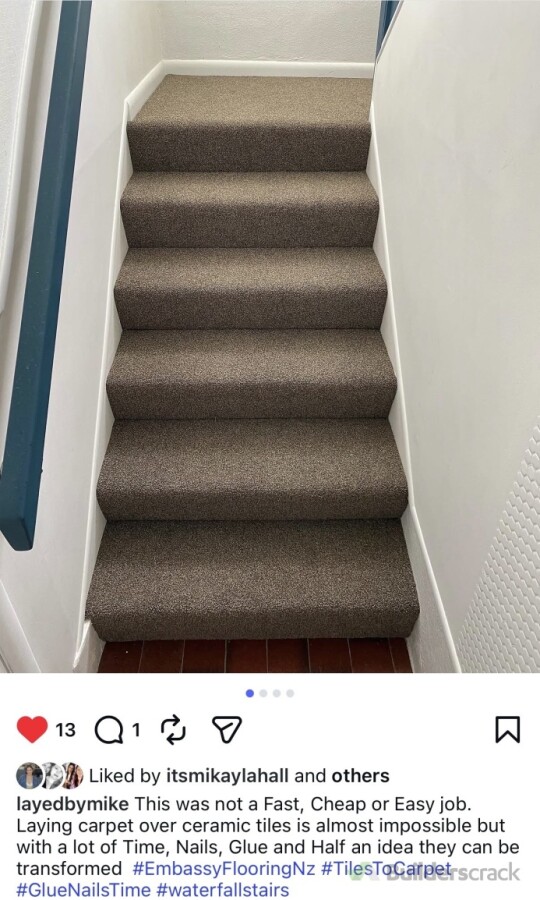Tap the staircase carpet photo of the post
Screen dimensions: 540x900
pyautogui.click(x=270, y=336)
